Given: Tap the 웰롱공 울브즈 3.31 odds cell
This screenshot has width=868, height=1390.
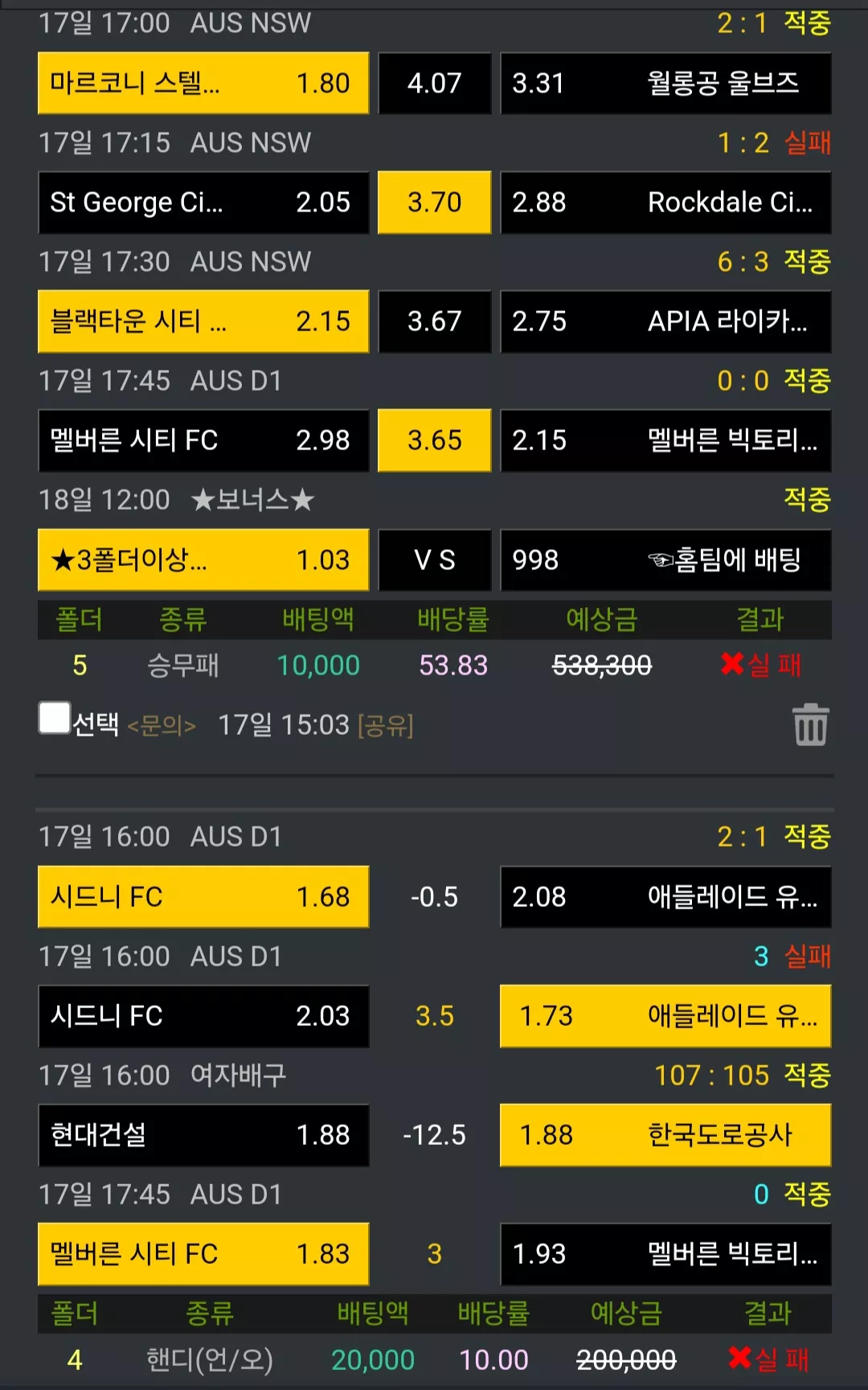Looking at the screenshot, I should coord(665,84).
